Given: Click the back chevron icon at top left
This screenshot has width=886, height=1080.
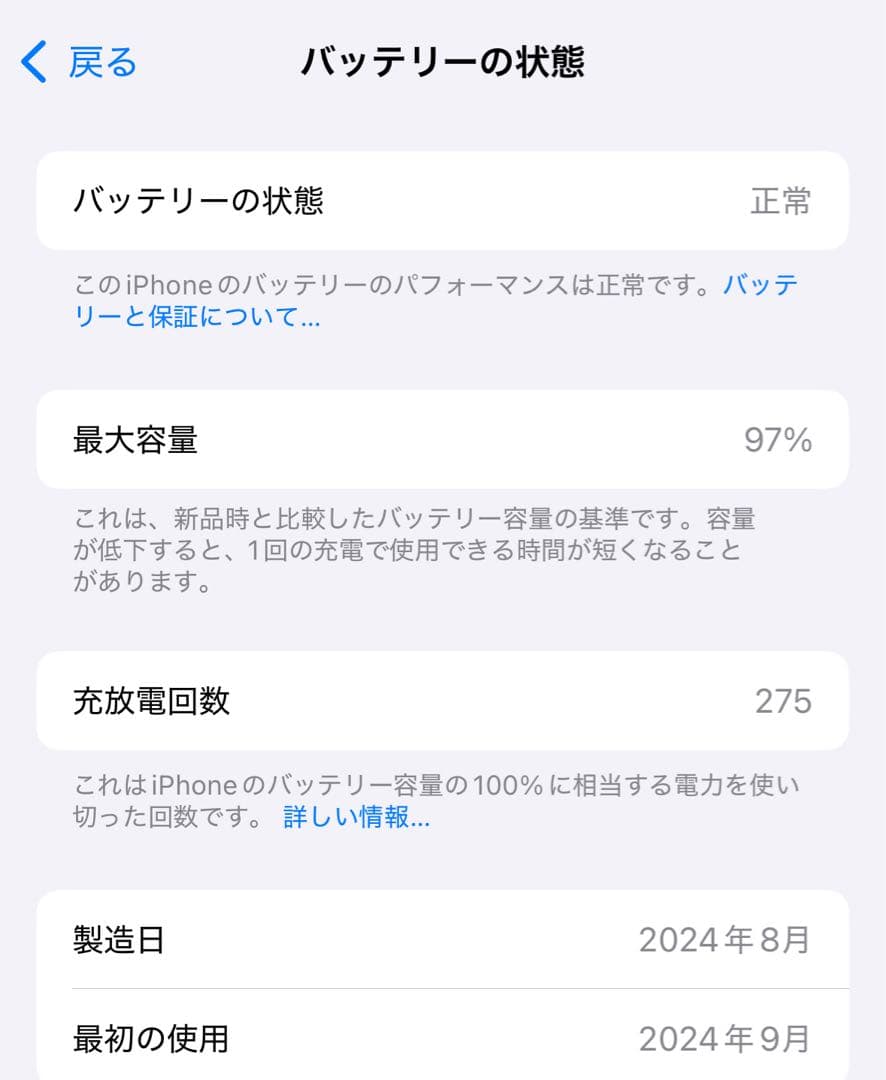Looking at the screenshot, I should click(x=32, y=62).
